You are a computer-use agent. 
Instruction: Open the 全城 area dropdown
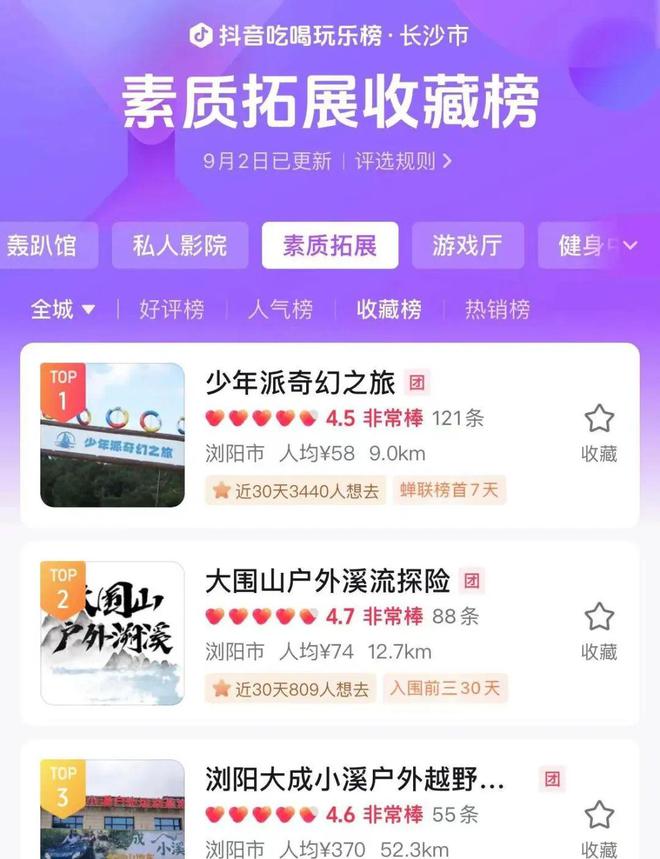tap(62, 309)
